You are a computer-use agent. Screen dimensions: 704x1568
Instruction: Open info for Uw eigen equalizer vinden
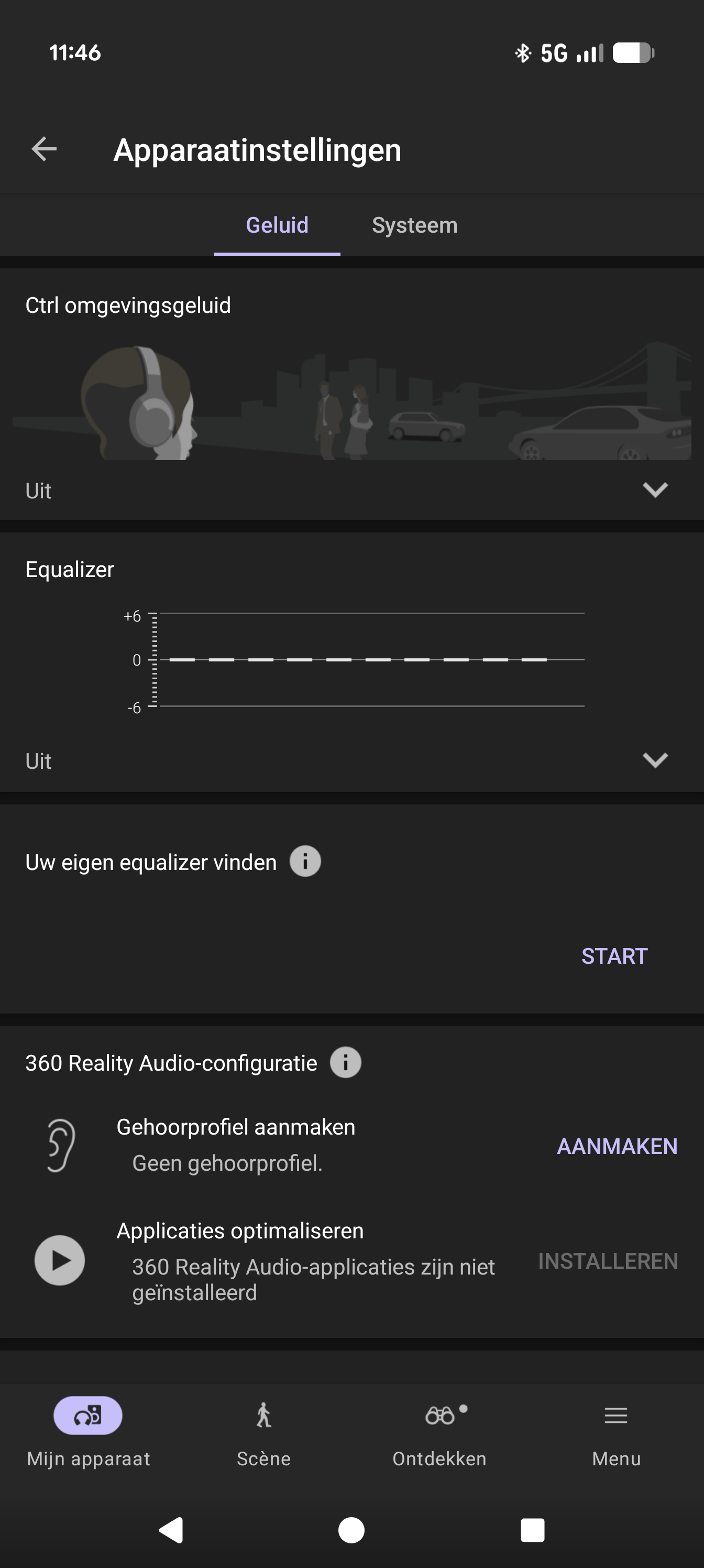305,862
